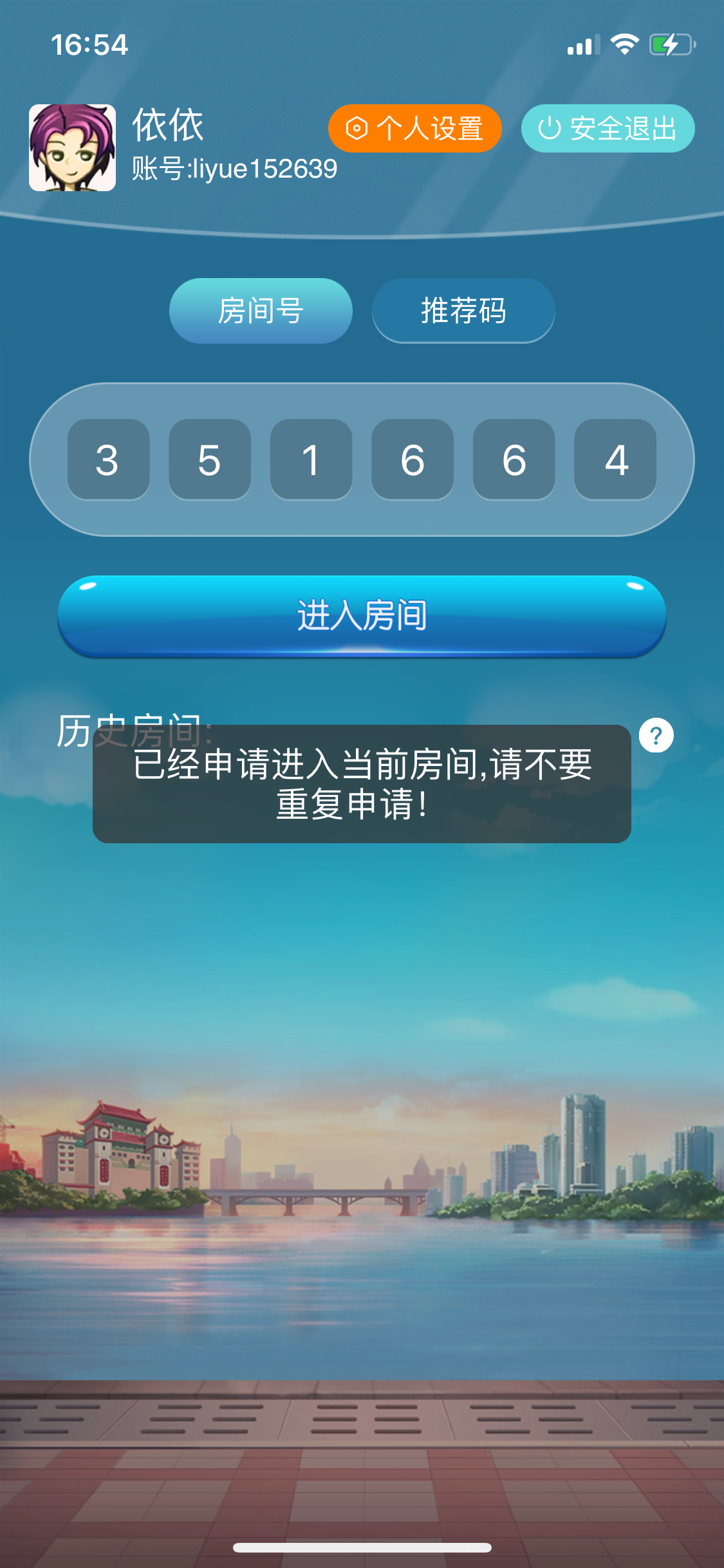This screenshot has height=1568, width=724.
Task: Tap 进入房间 to enter the room
Action: tap(362, 615)
